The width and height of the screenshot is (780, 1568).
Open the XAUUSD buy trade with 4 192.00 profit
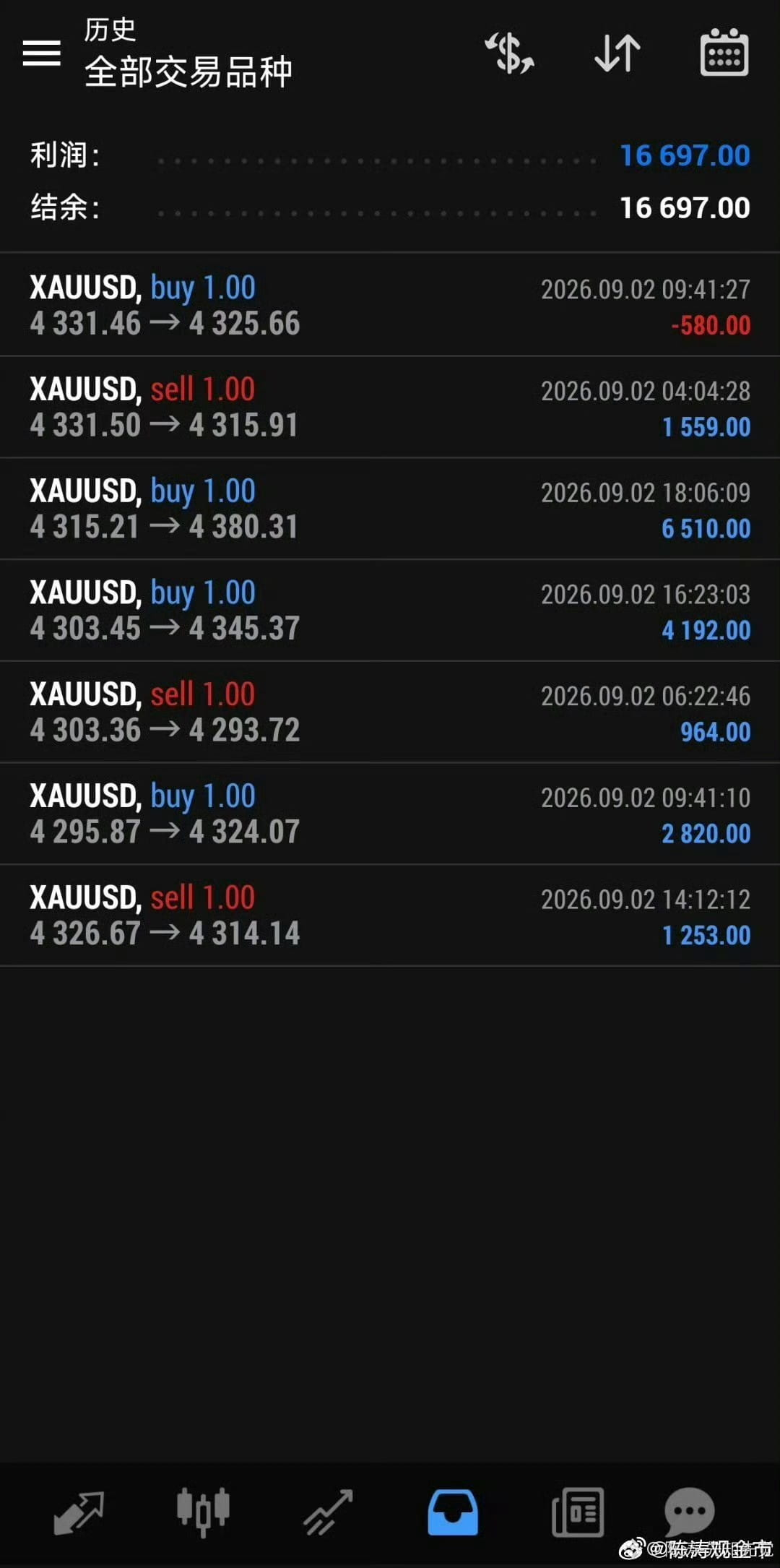[390, 611]
